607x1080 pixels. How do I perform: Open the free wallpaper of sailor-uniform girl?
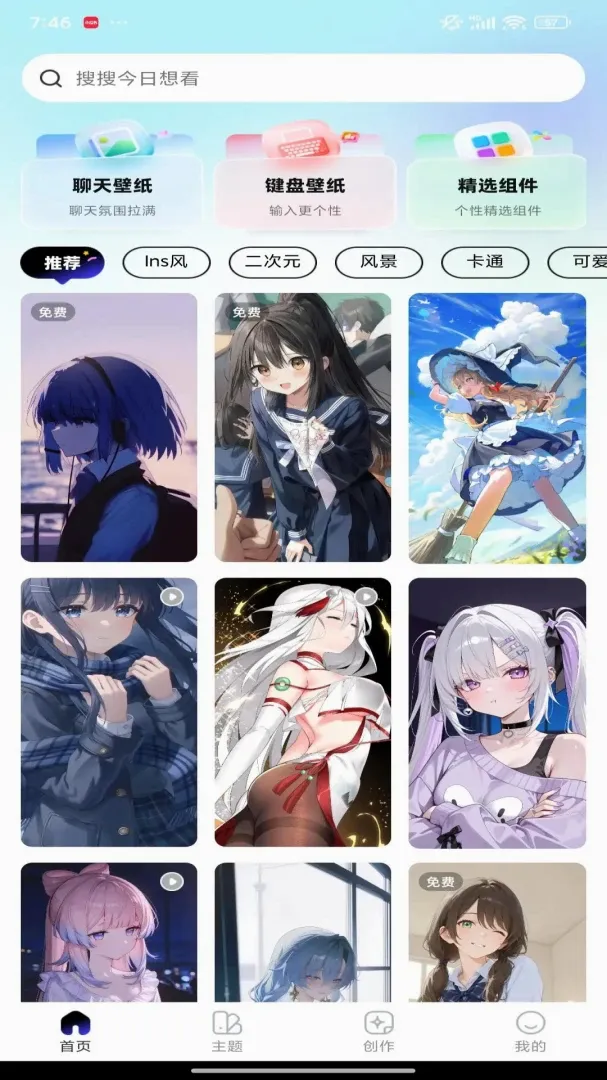click(303, 428)
